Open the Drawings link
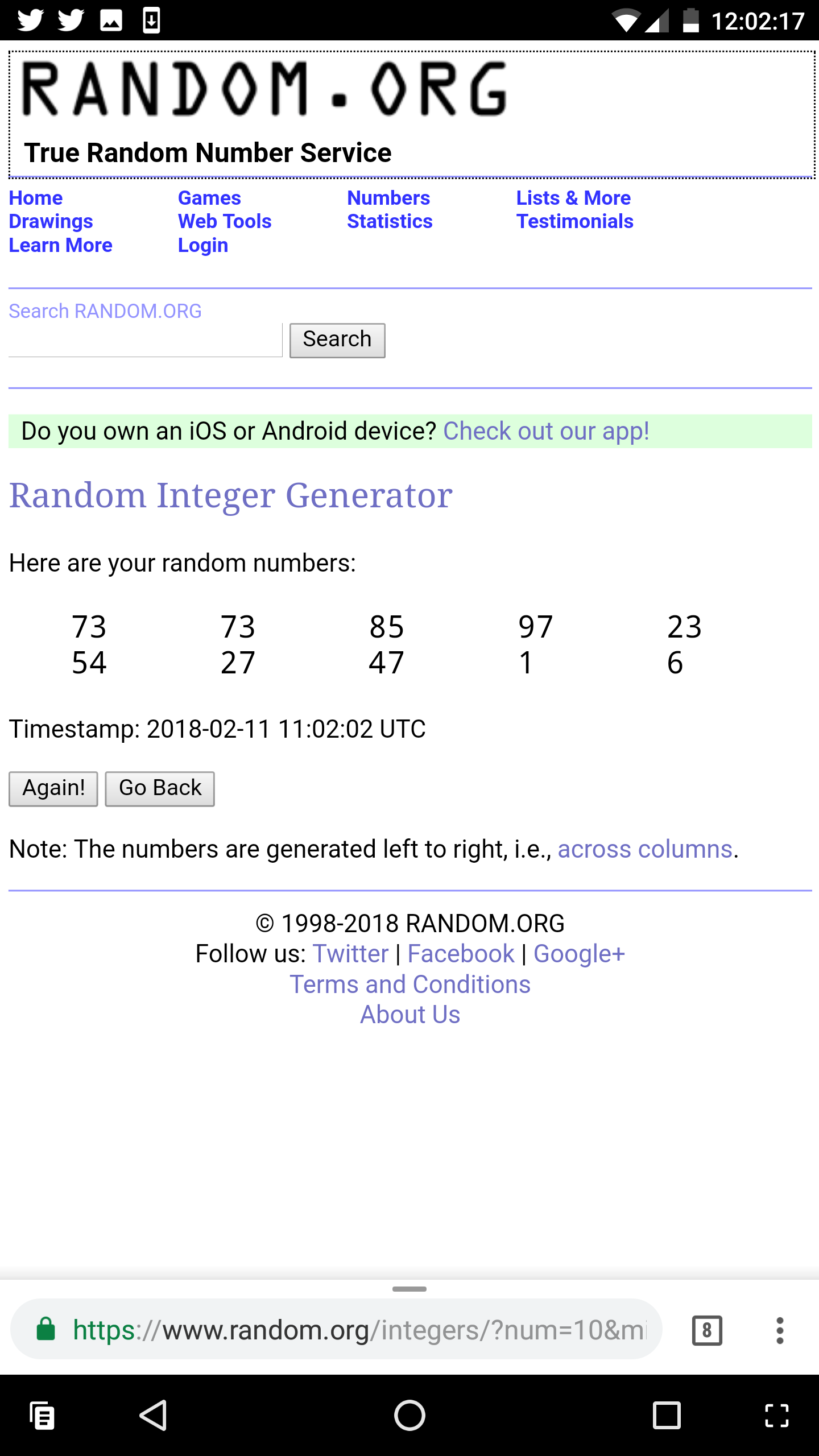Image resolution: width=819 pixels, height=1456 pixels. (51, 221)
